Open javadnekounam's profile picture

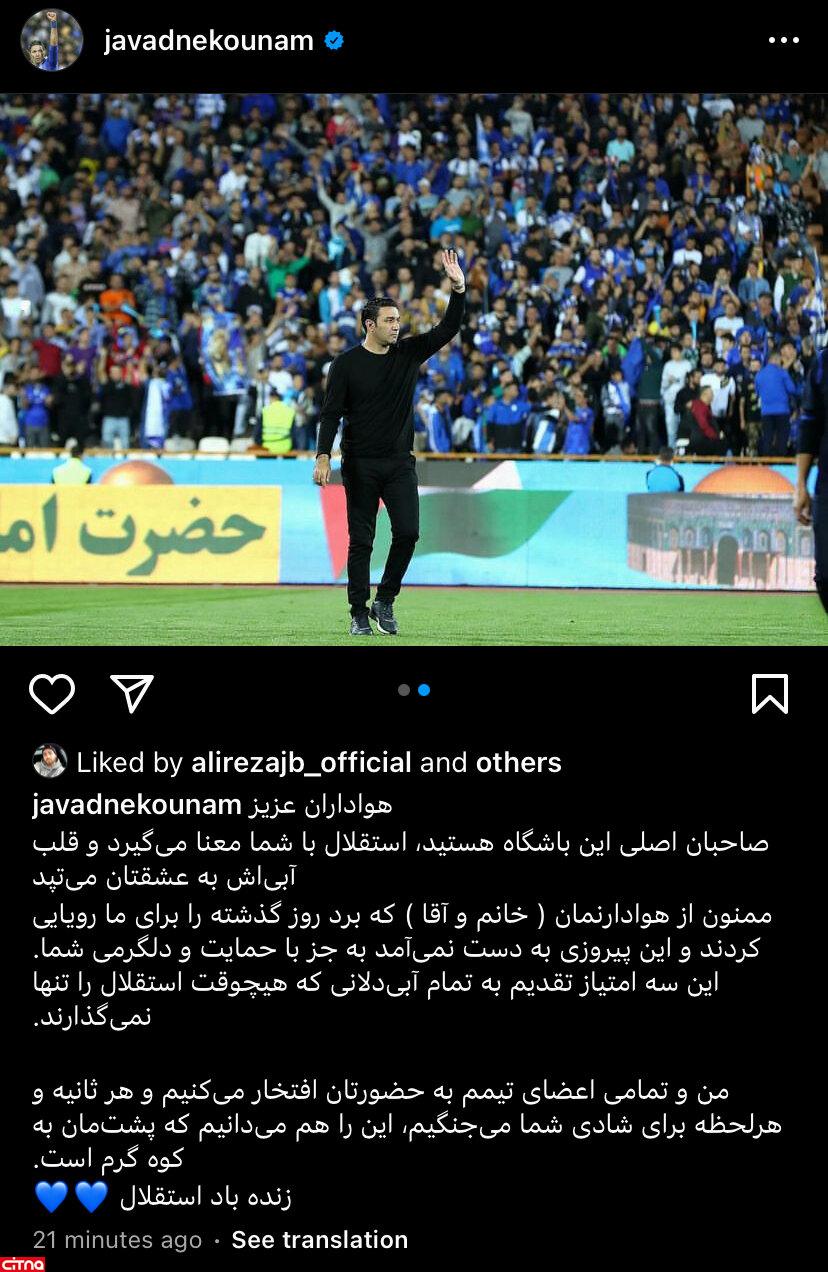(x=52, y=40)
